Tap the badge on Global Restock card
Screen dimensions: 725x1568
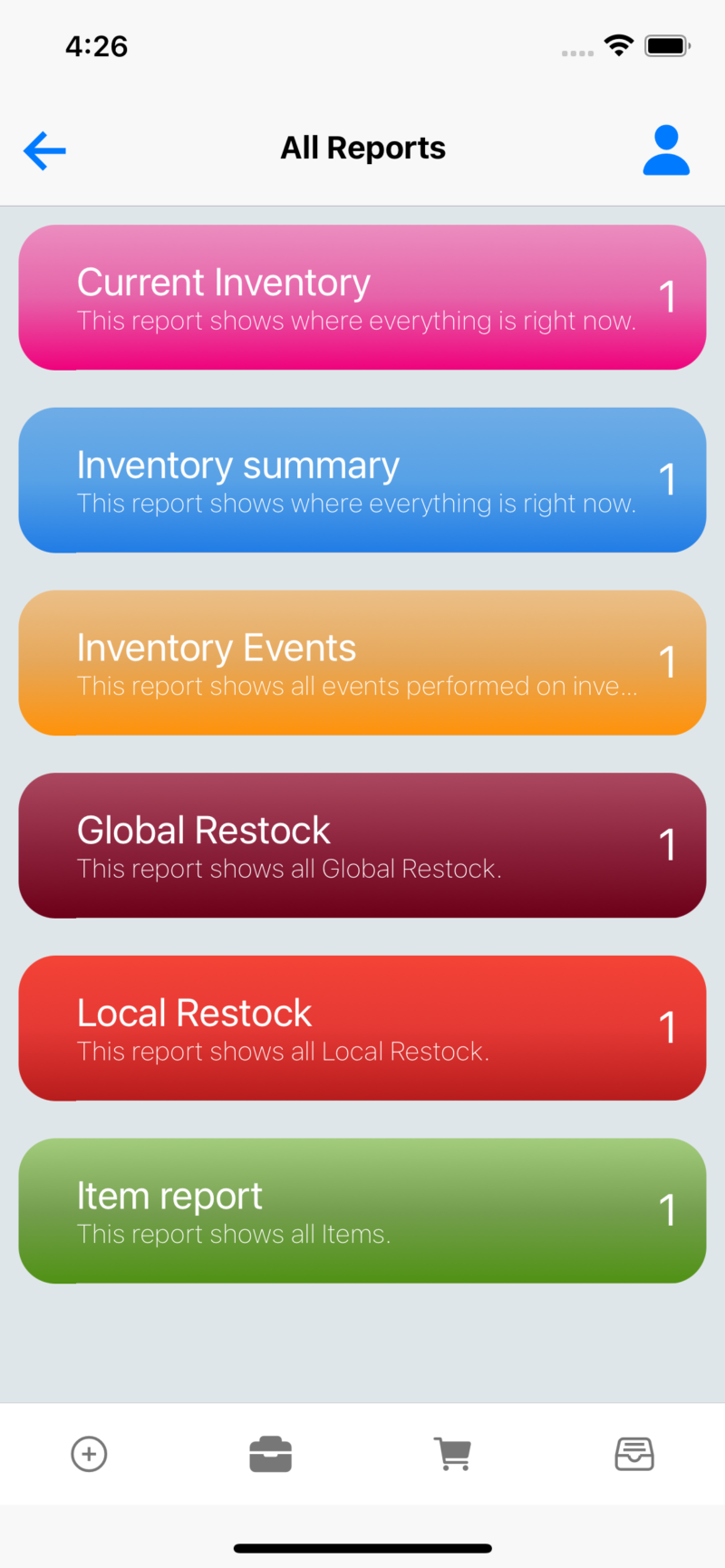(x=668, y=843)
